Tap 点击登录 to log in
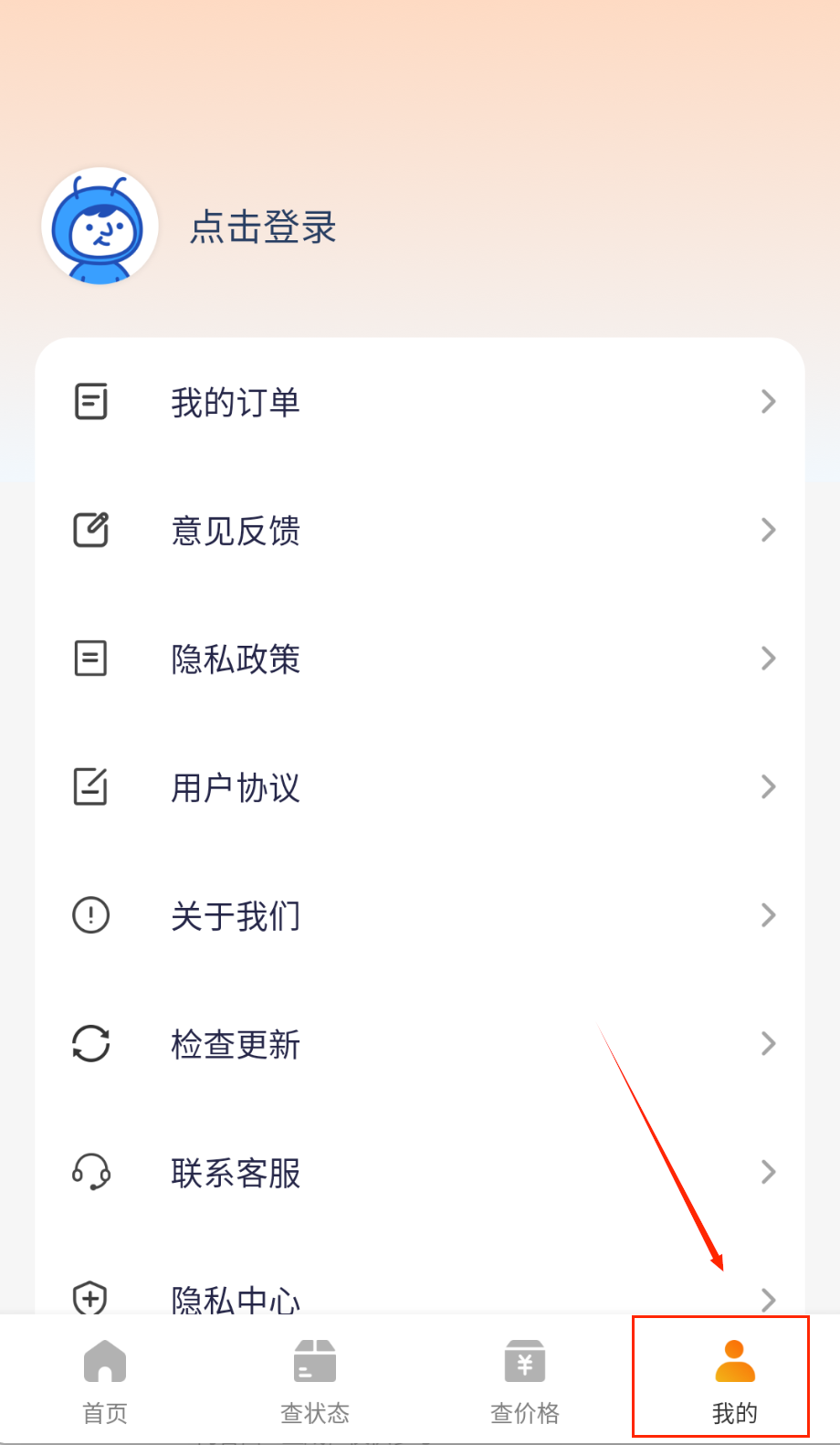The height and width of the screenshot is (1445, 840). coord(263,227)
